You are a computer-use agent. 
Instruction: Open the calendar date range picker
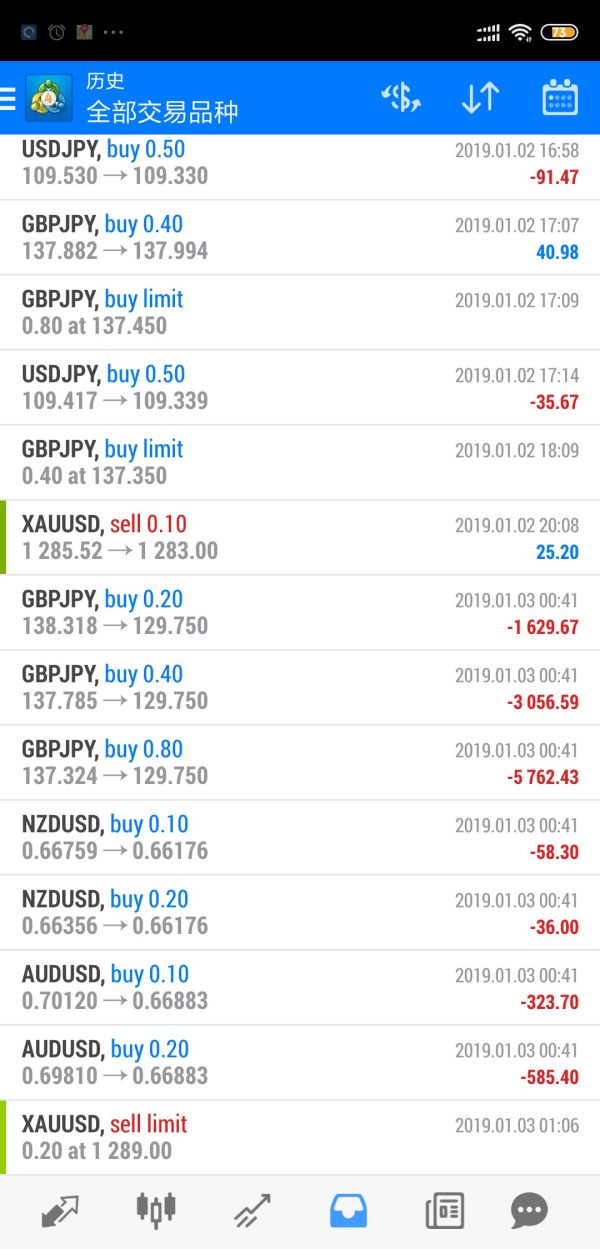[x=560, y=98]
